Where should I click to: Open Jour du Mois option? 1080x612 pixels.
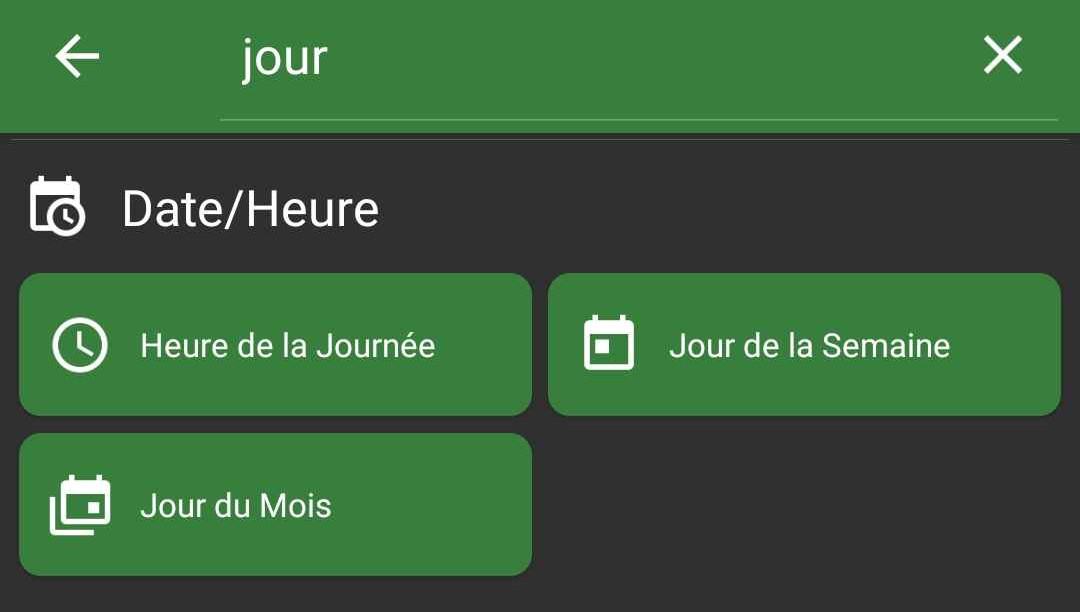(x=275, y=505)
